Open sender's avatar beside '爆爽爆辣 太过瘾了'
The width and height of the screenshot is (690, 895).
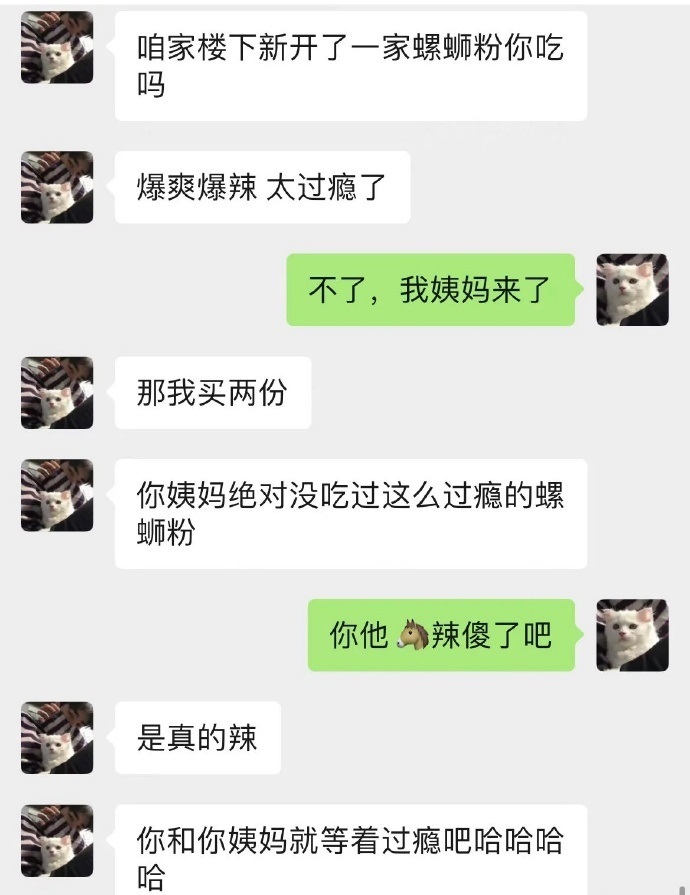click(x=57, y=187)
